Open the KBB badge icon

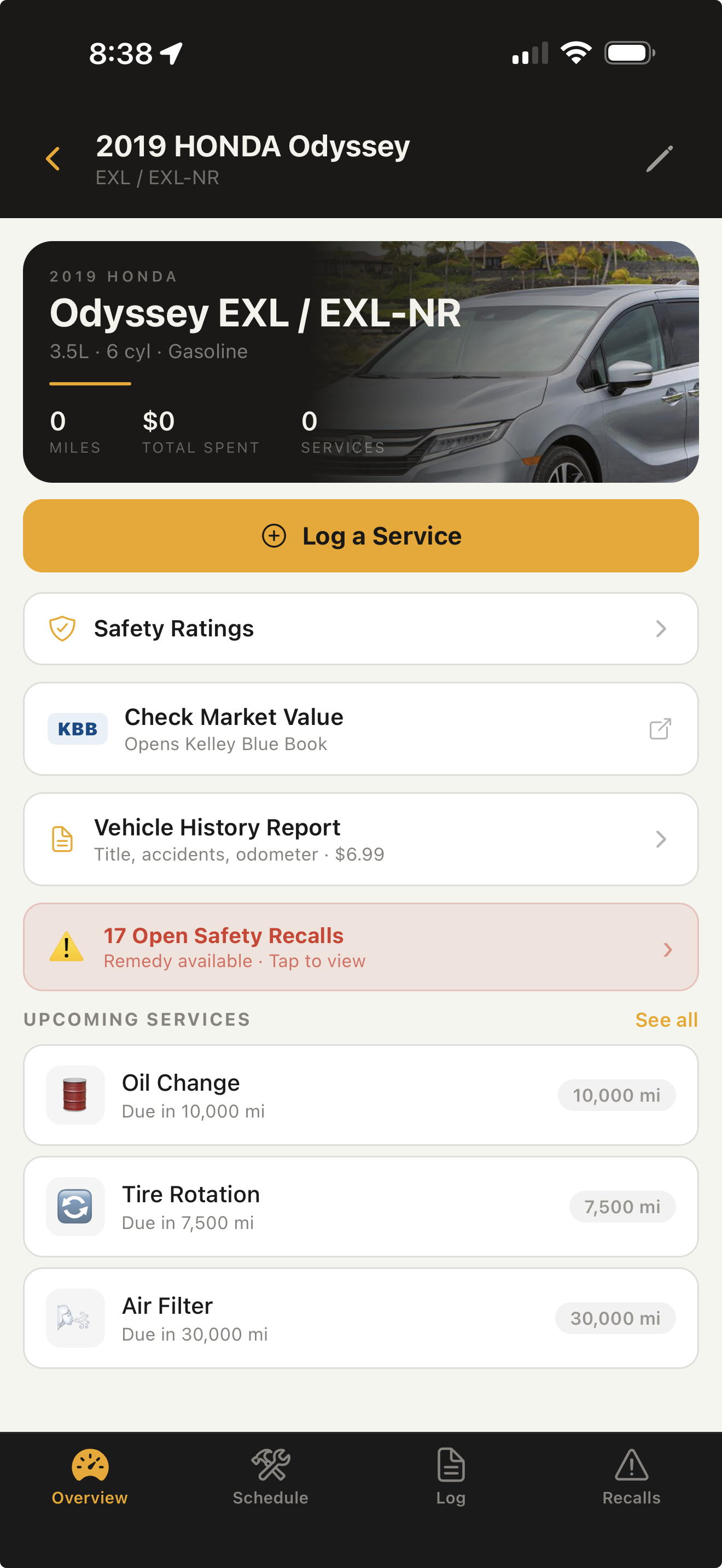point(77,728)
